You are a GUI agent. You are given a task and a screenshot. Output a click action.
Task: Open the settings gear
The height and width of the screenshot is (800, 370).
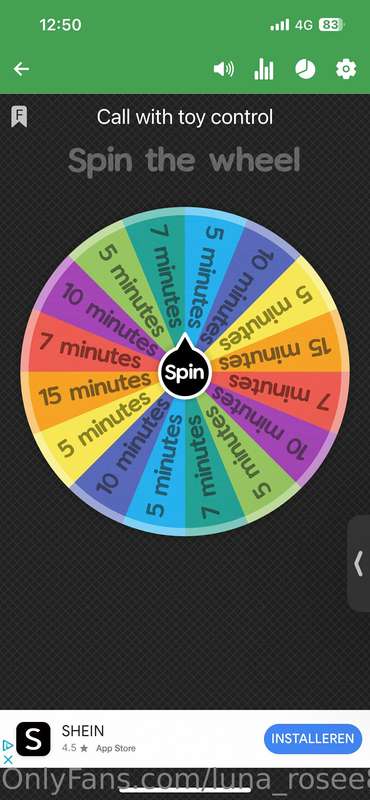[x=346, y=69]
